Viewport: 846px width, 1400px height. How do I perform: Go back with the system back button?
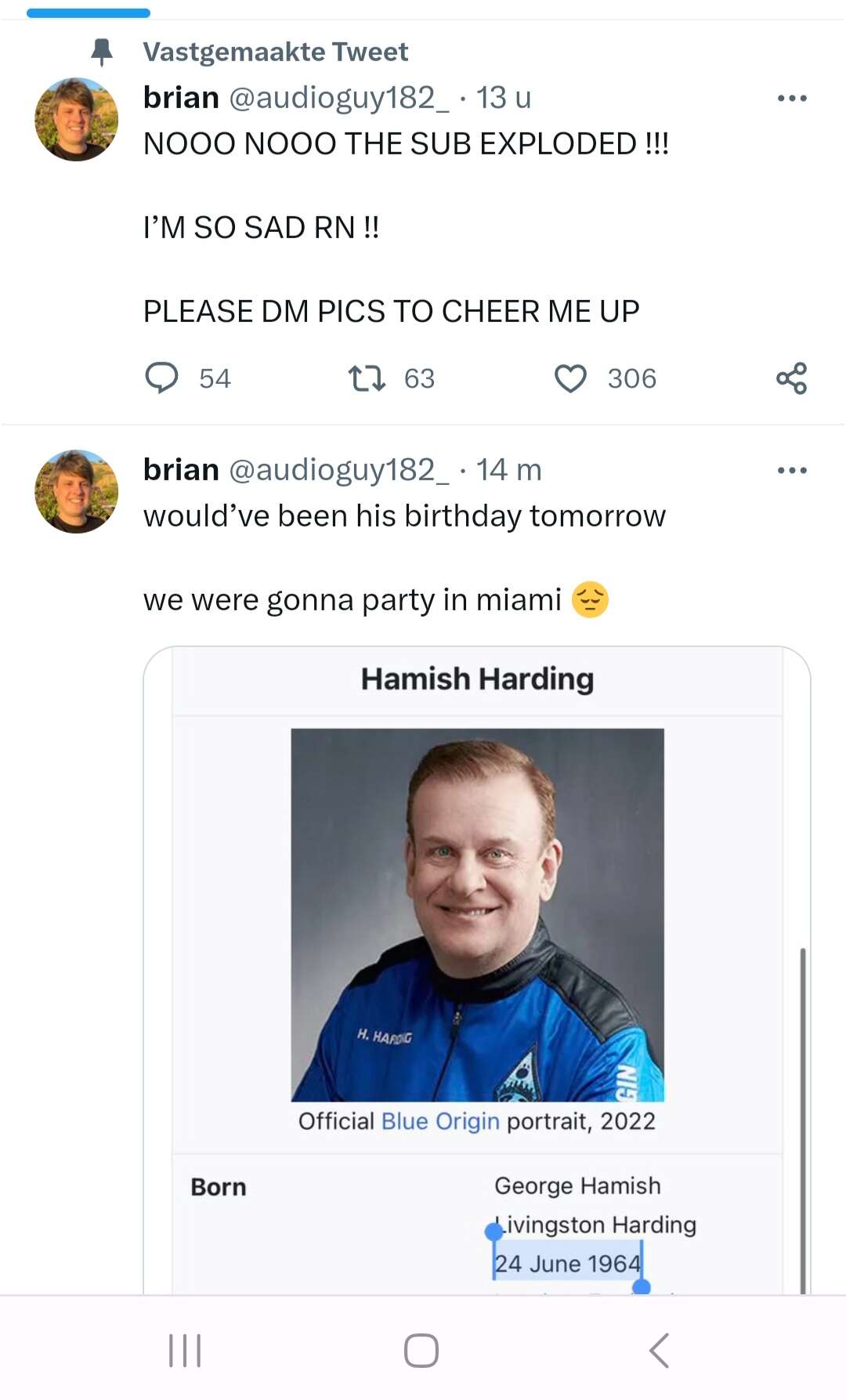coord(660,1350)
